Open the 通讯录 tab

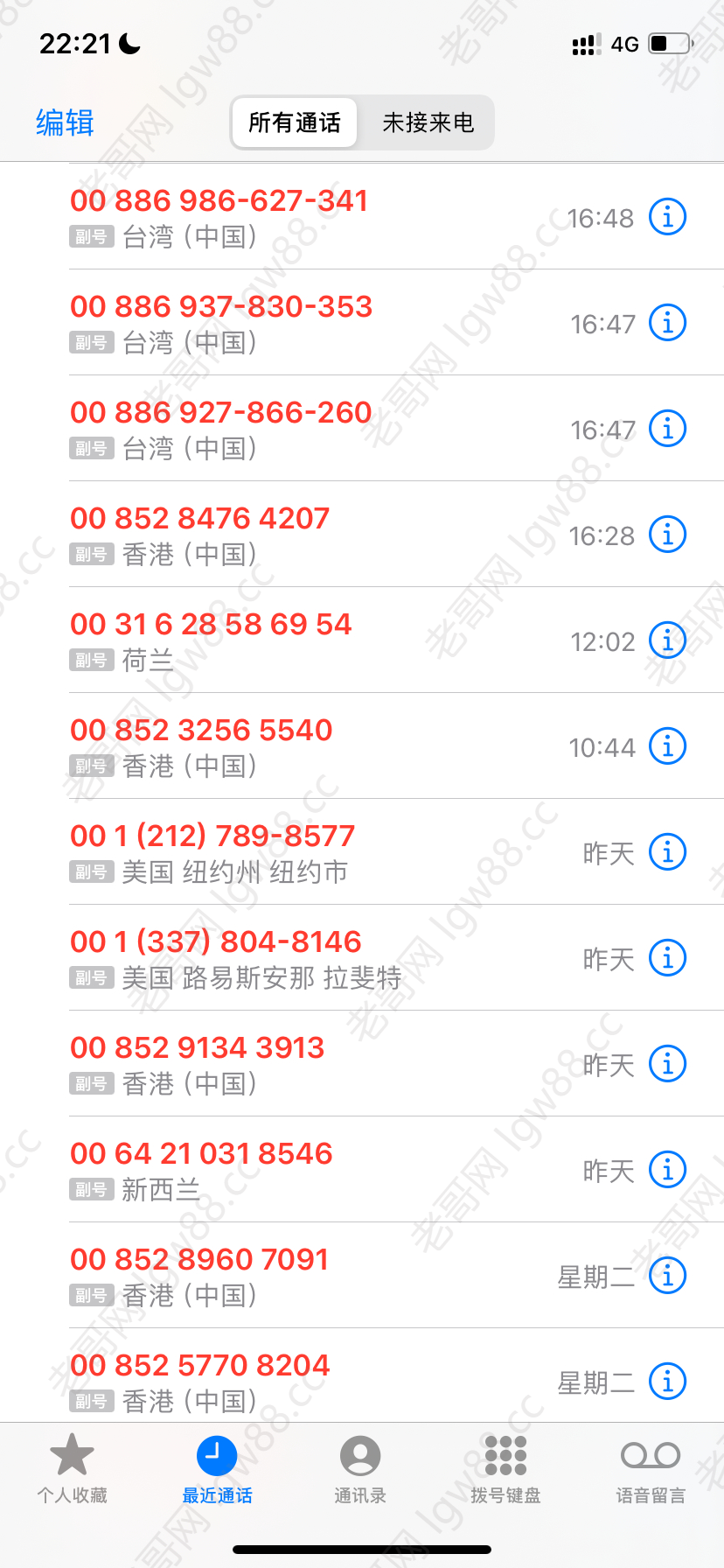(x=360, y=1469)
